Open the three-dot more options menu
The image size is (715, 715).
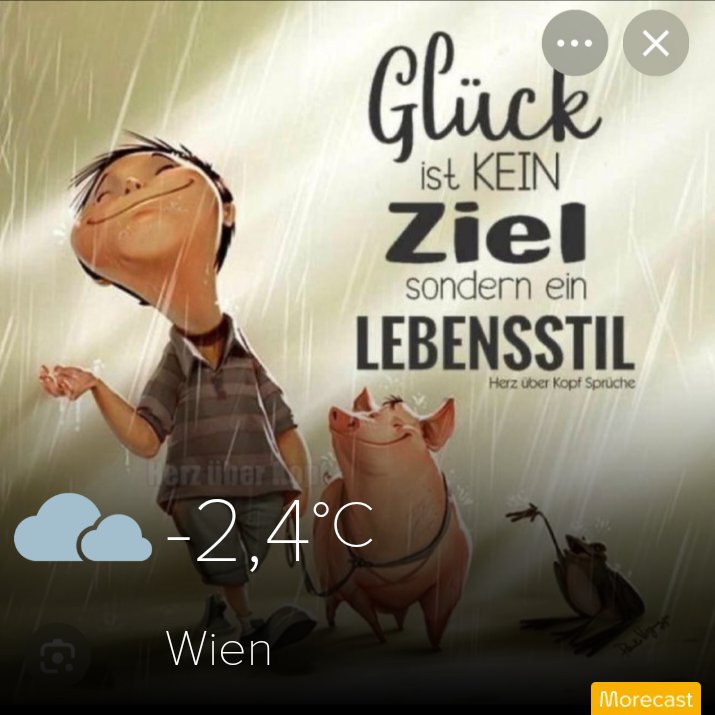point(575,43)
